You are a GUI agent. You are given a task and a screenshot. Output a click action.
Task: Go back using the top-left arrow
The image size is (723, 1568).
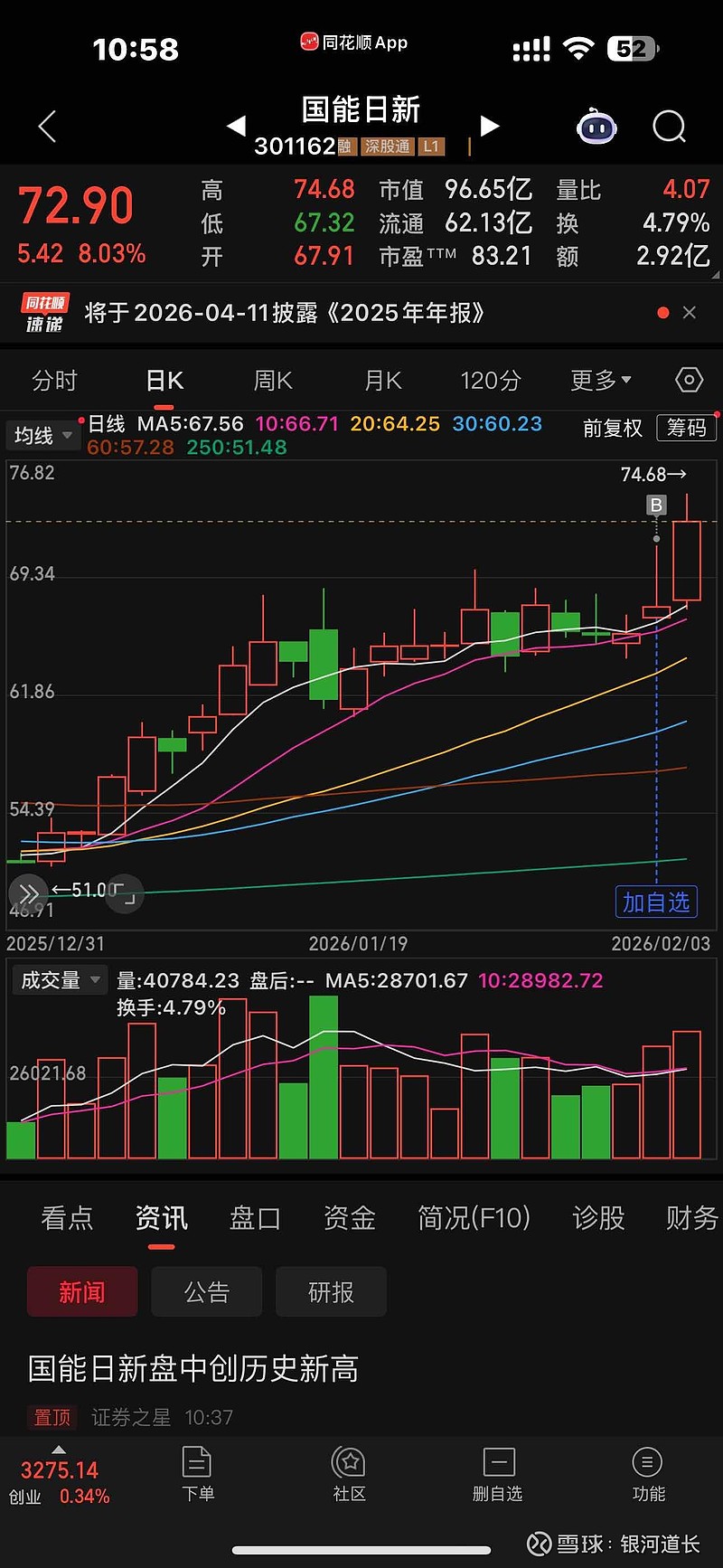pos(48,127)
